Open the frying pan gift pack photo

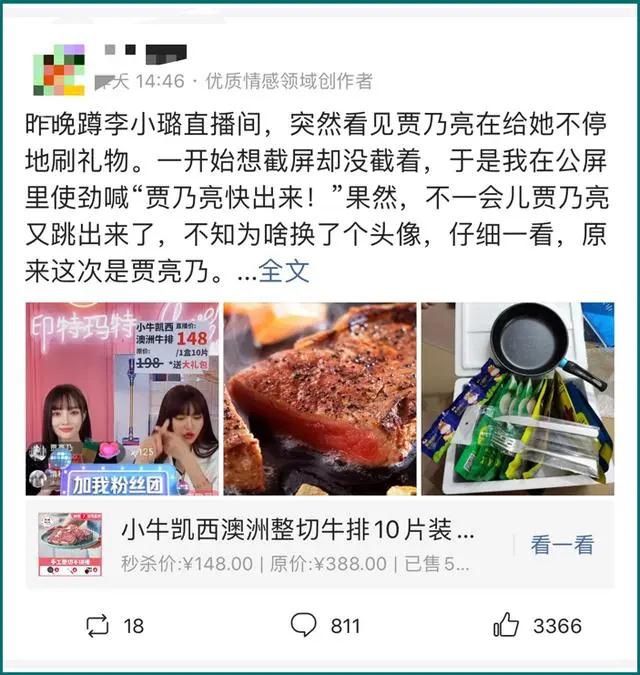(x=517, y=398)
